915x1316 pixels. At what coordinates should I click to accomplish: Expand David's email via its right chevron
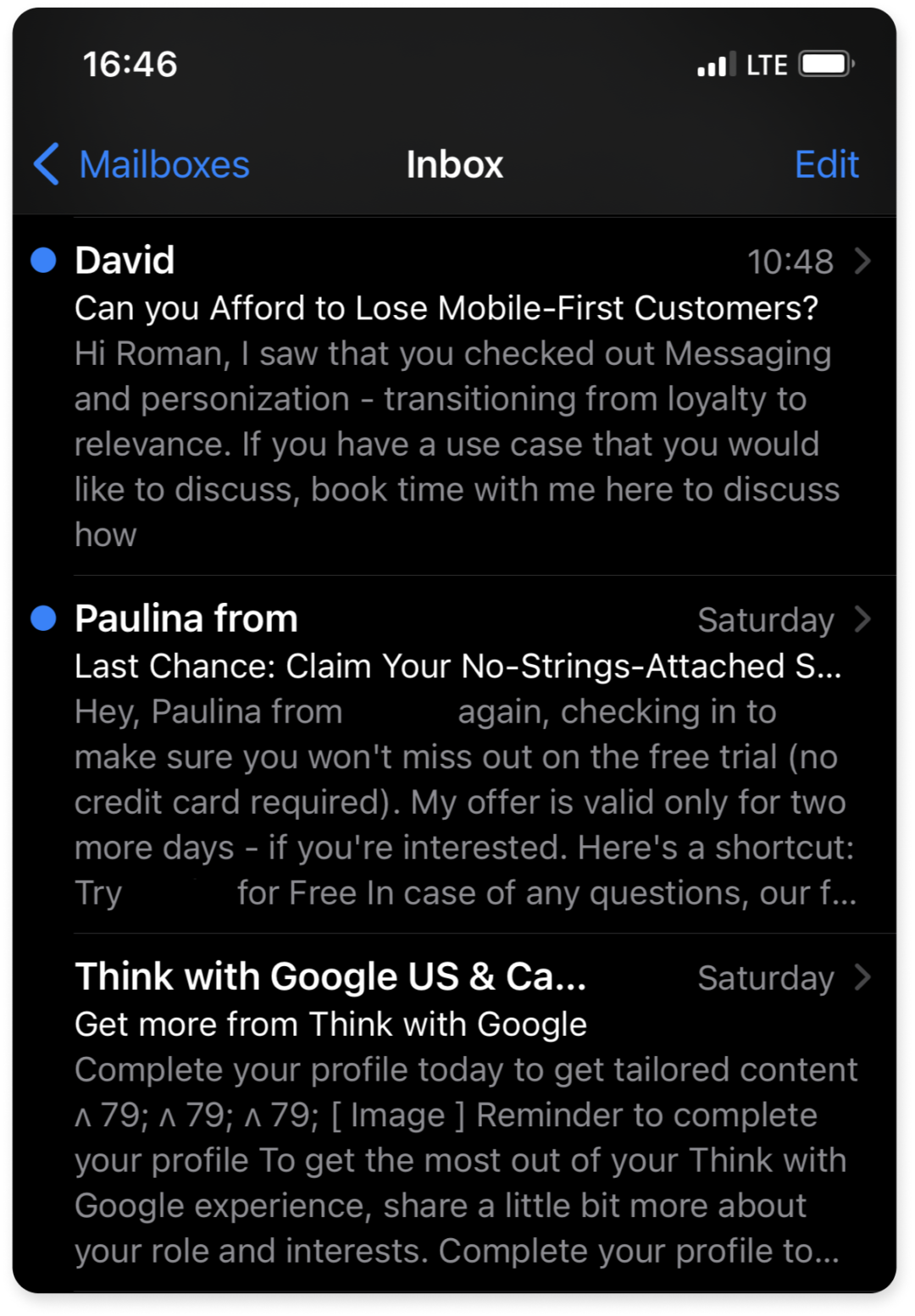pos(863,261)
